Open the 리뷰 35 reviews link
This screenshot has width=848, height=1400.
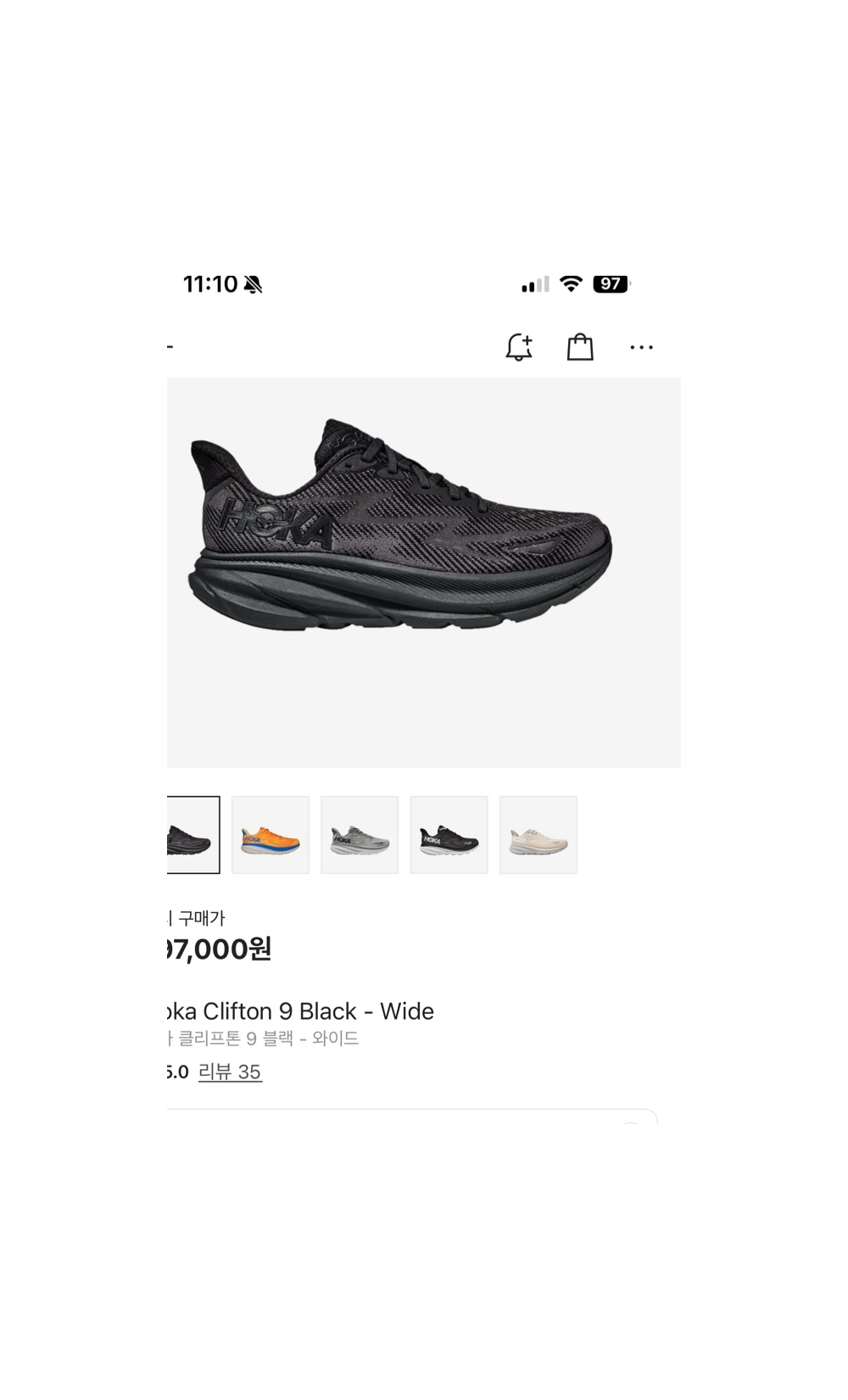coord(230,1072)
